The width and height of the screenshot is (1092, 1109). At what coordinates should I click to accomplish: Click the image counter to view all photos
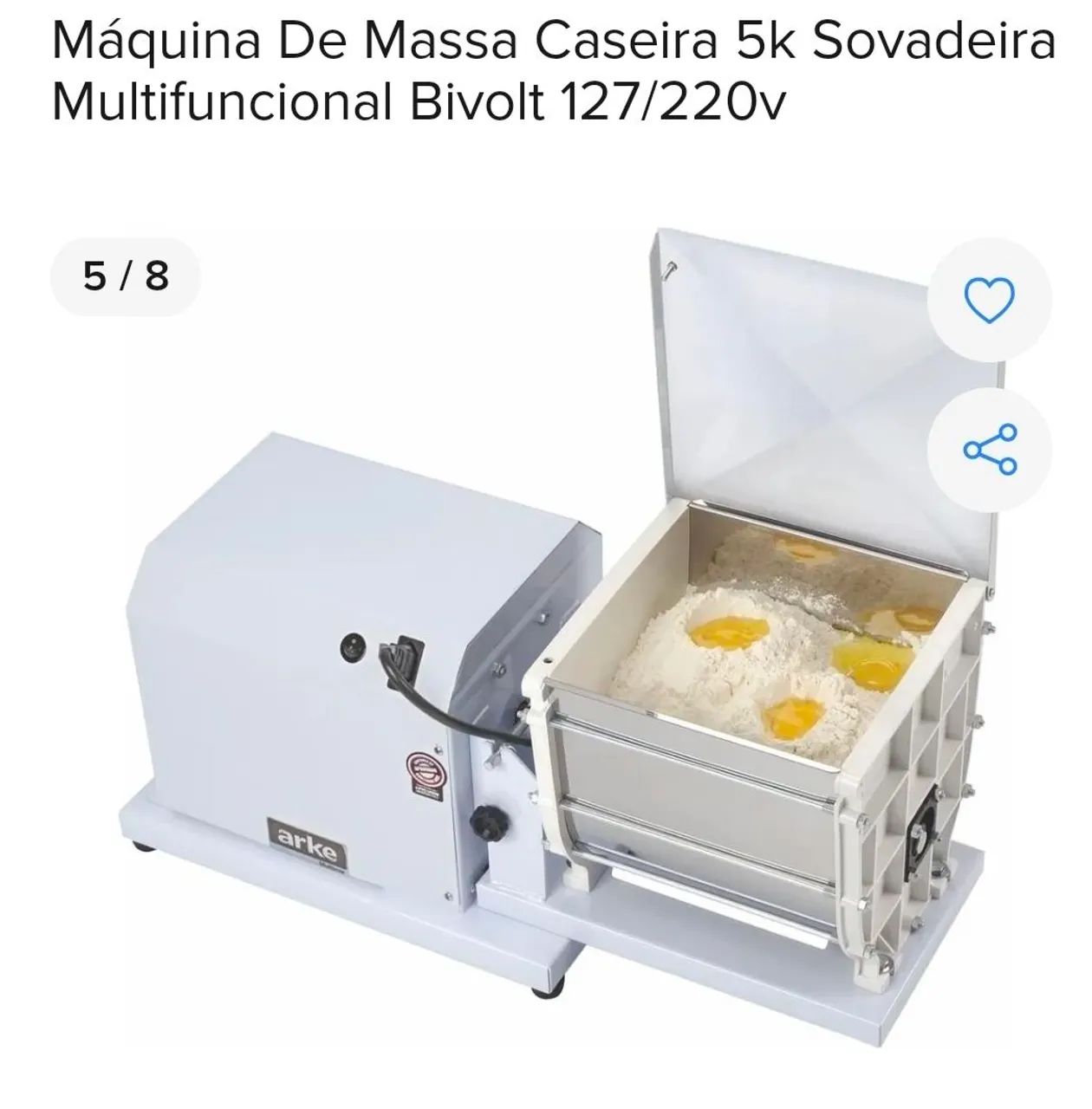(x=127, y=277)
